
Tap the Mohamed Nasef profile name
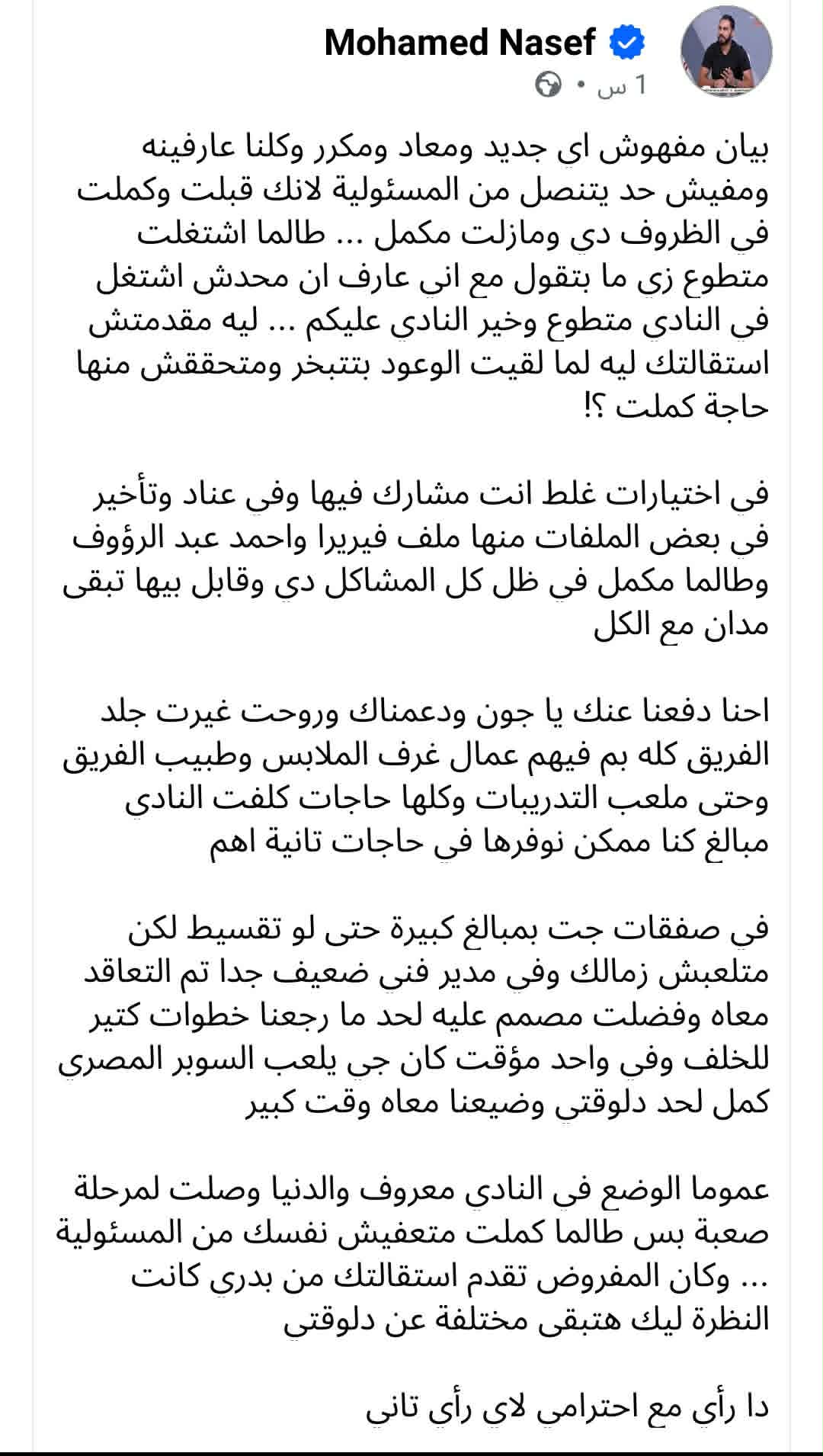460,43
